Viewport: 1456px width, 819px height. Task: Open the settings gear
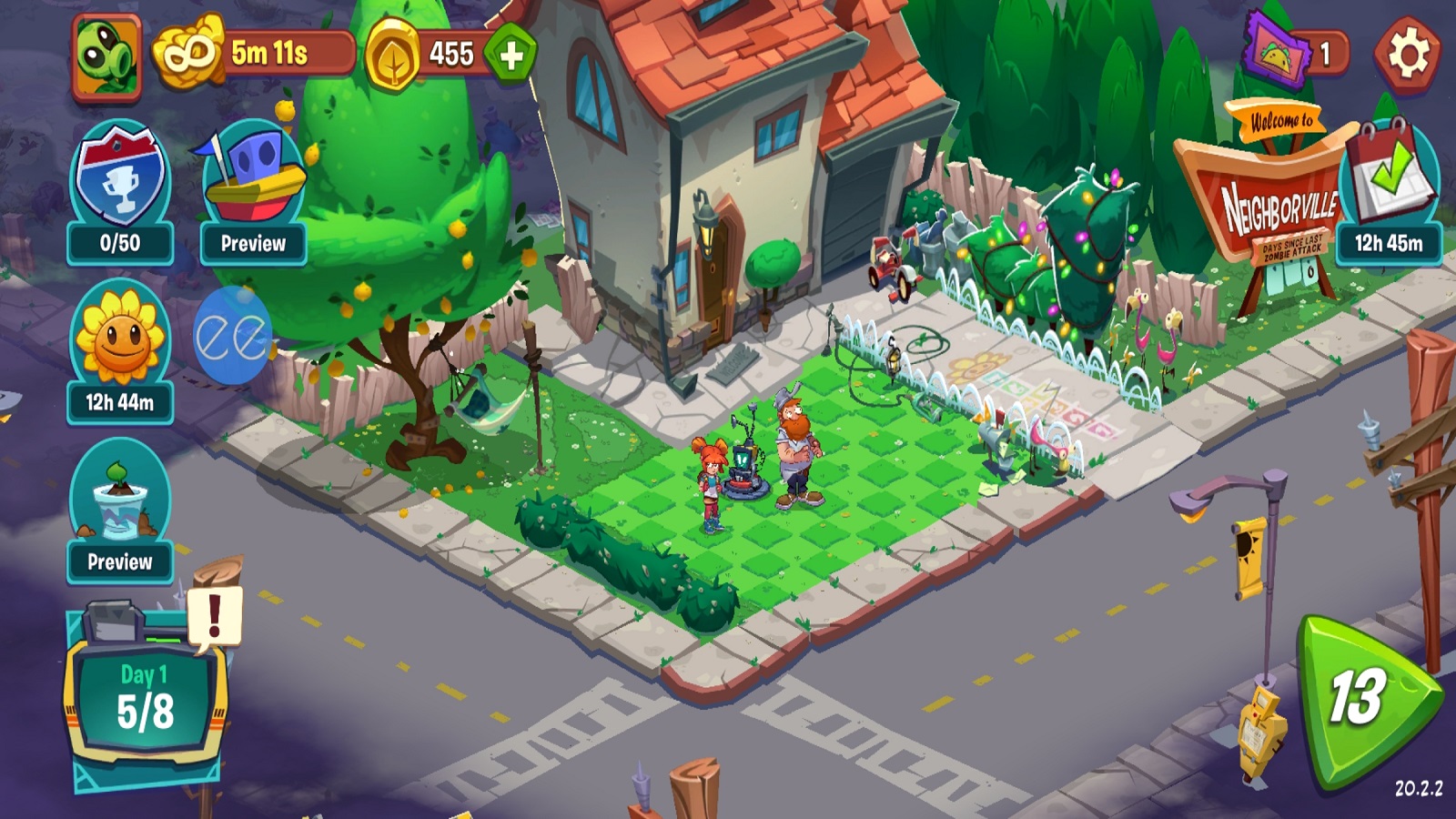1407,55
